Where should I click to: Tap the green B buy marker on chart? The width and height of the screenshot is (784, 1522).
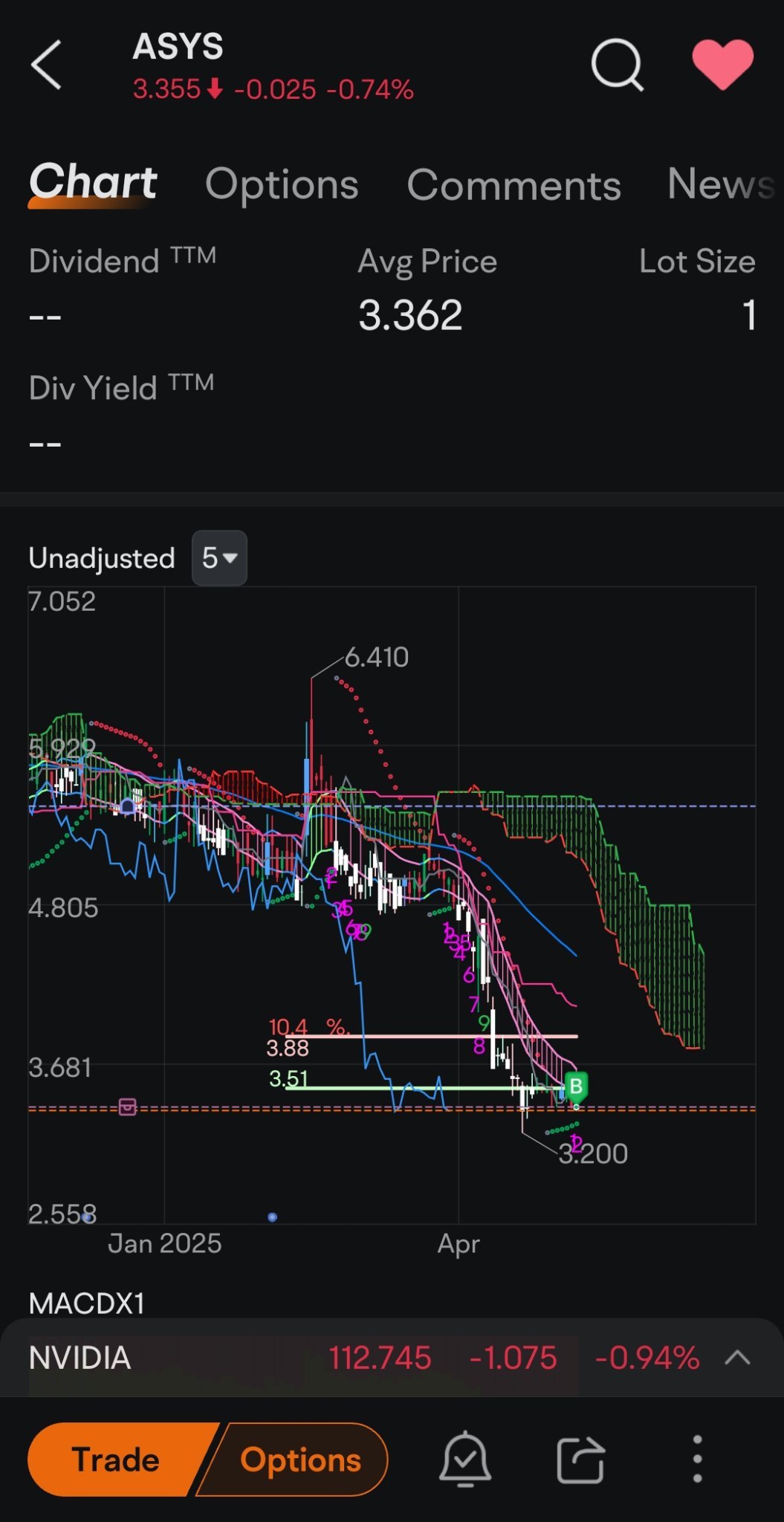coord(576,1087)
